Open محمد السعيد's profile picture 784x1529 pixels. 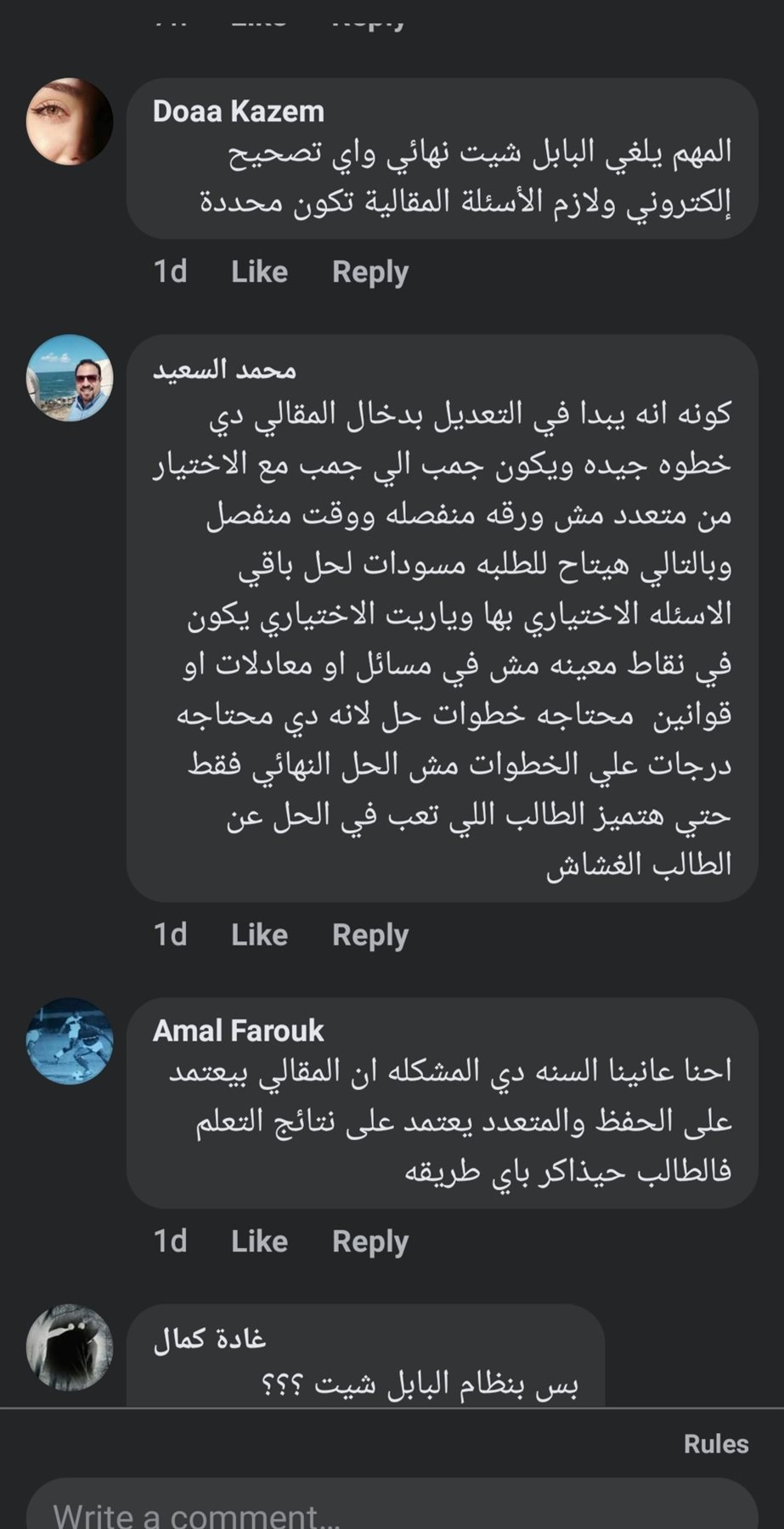[x=70, y=377]
